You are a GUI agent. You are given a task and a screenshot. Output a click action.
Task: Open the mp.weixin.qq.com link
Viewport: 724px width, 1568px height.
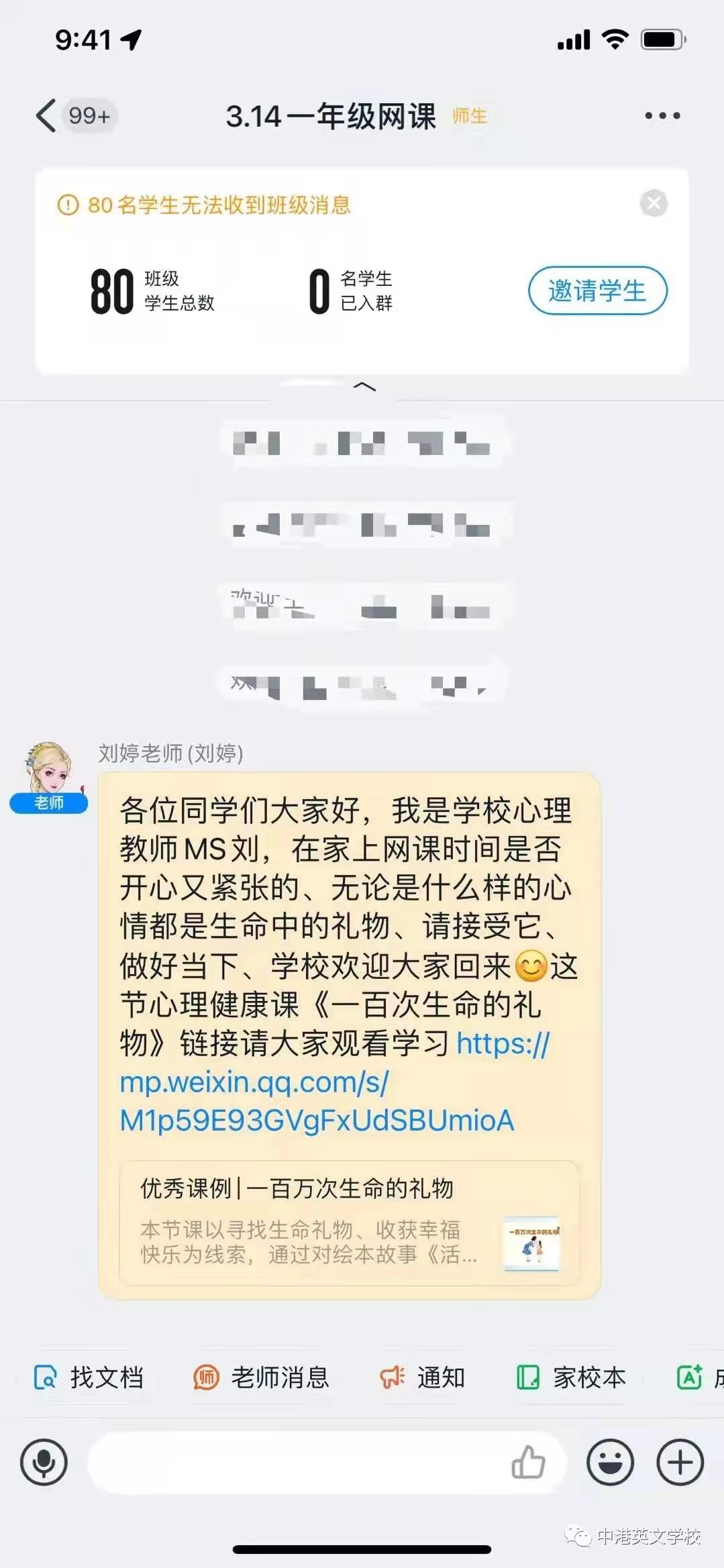(315, 1083)
